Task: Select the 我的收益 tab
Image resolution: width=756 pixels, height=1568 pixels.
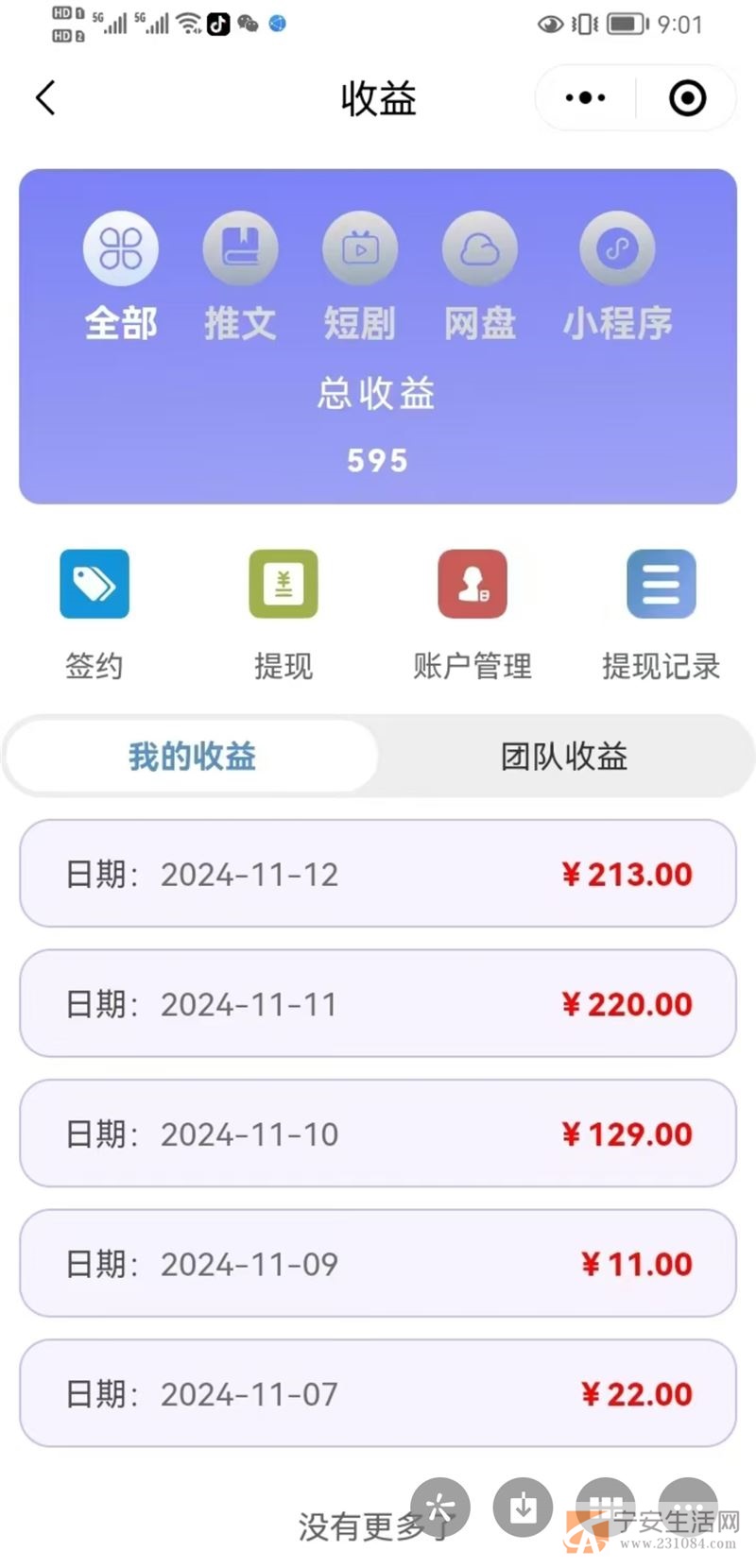Action: [192, 757]
